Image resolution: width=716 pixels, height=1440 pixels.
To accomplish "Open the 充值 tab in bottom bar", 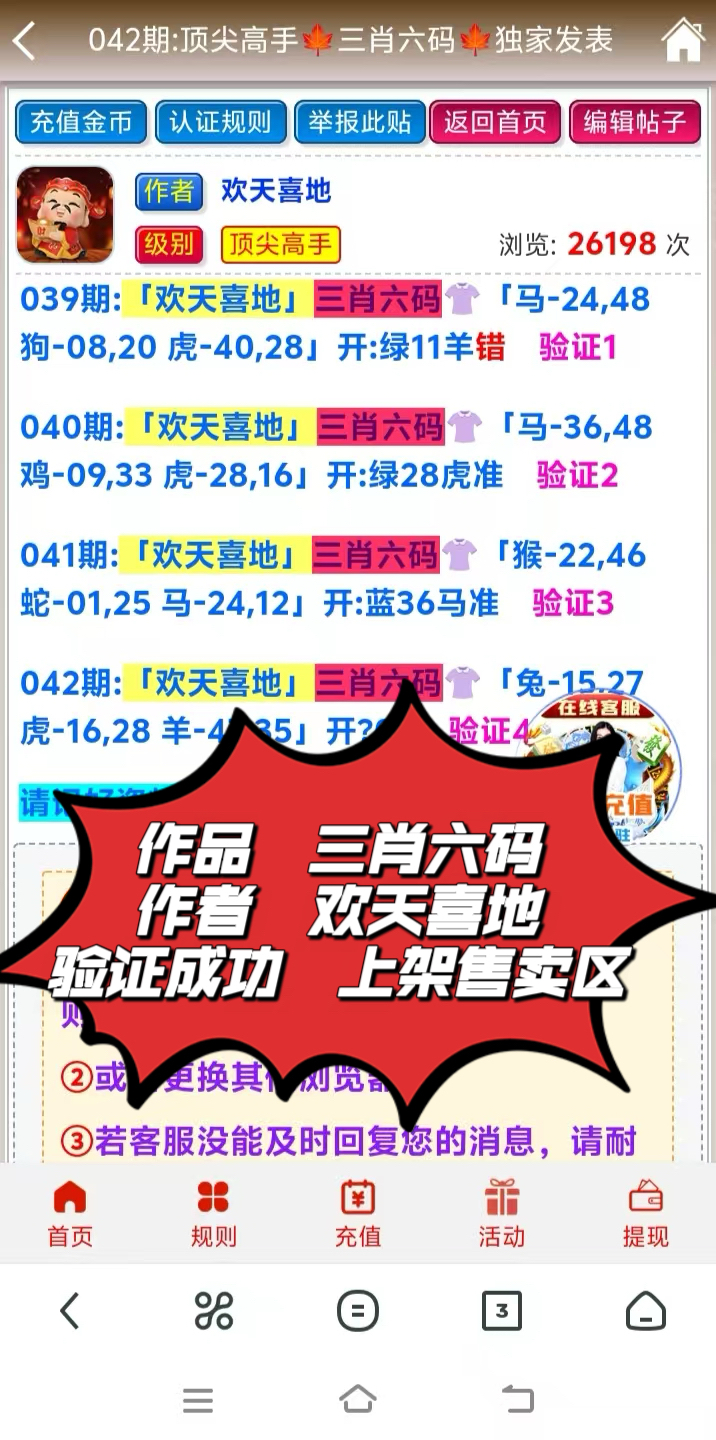I will tap(358, 1213).
